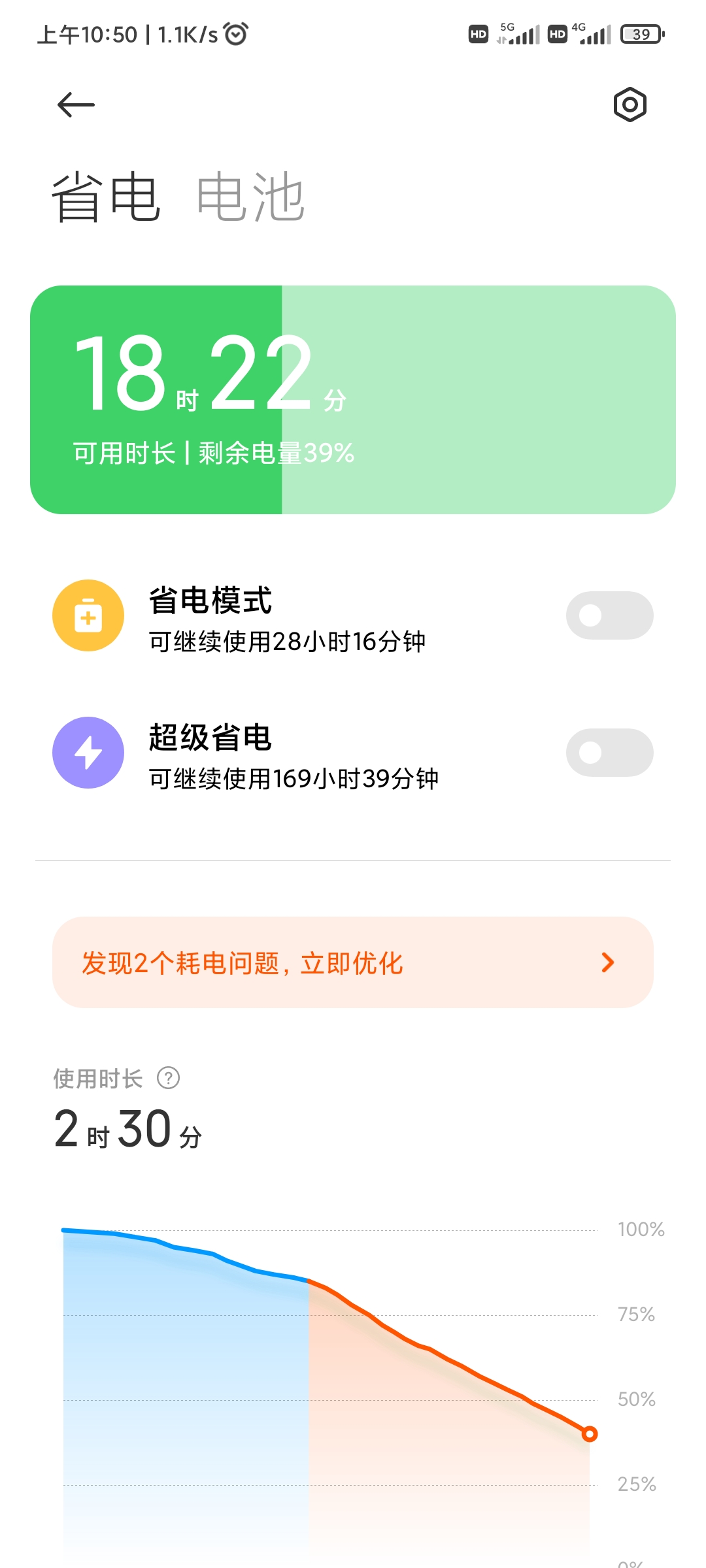Enable the 省电模式 switch
Screen dimensions: 706x1568
609,615
